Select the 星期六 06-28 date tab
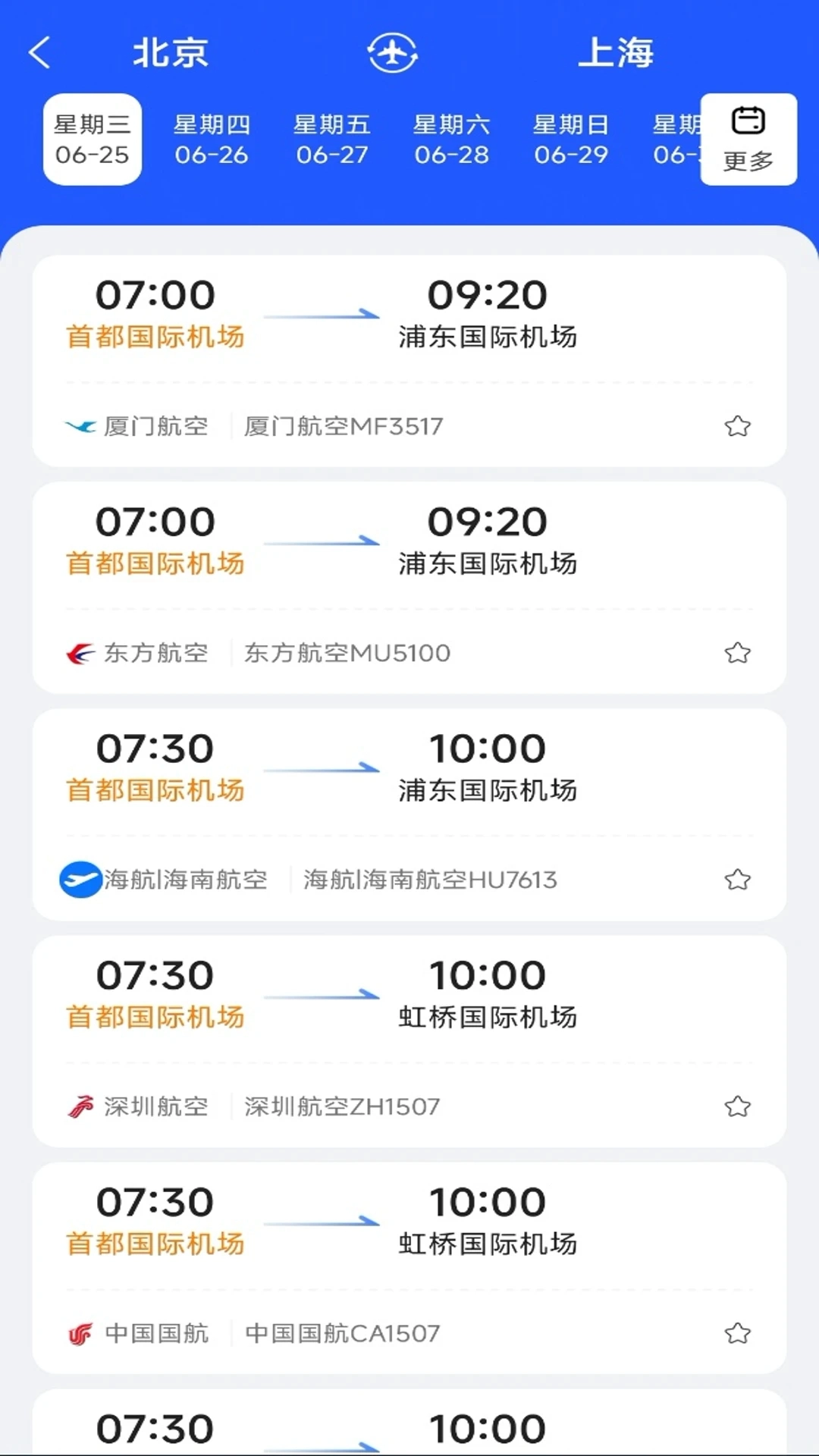 pos(453,138)
